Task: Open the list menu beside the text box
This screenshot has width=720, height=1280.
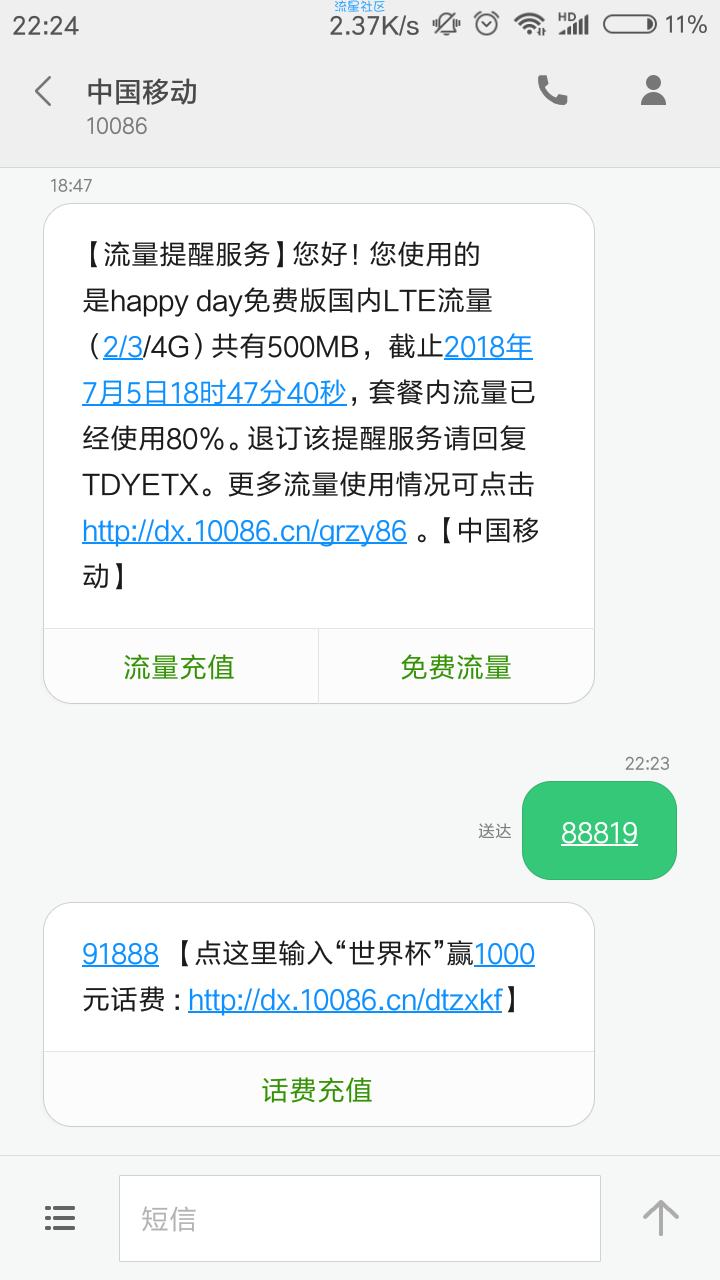Action: [x=60, y=1218]
